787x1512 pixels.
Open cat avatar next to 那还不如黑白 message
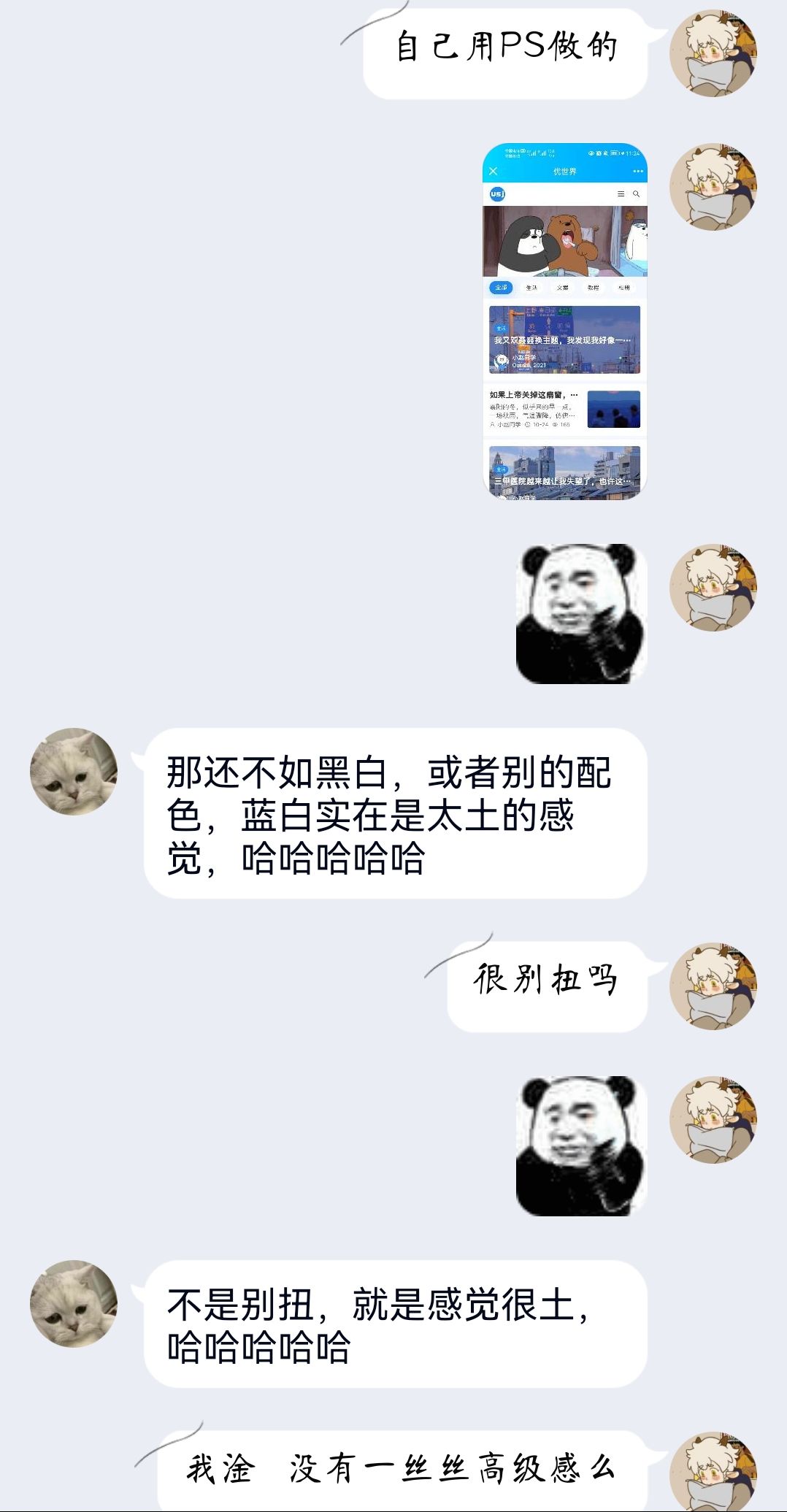[73, 771]
